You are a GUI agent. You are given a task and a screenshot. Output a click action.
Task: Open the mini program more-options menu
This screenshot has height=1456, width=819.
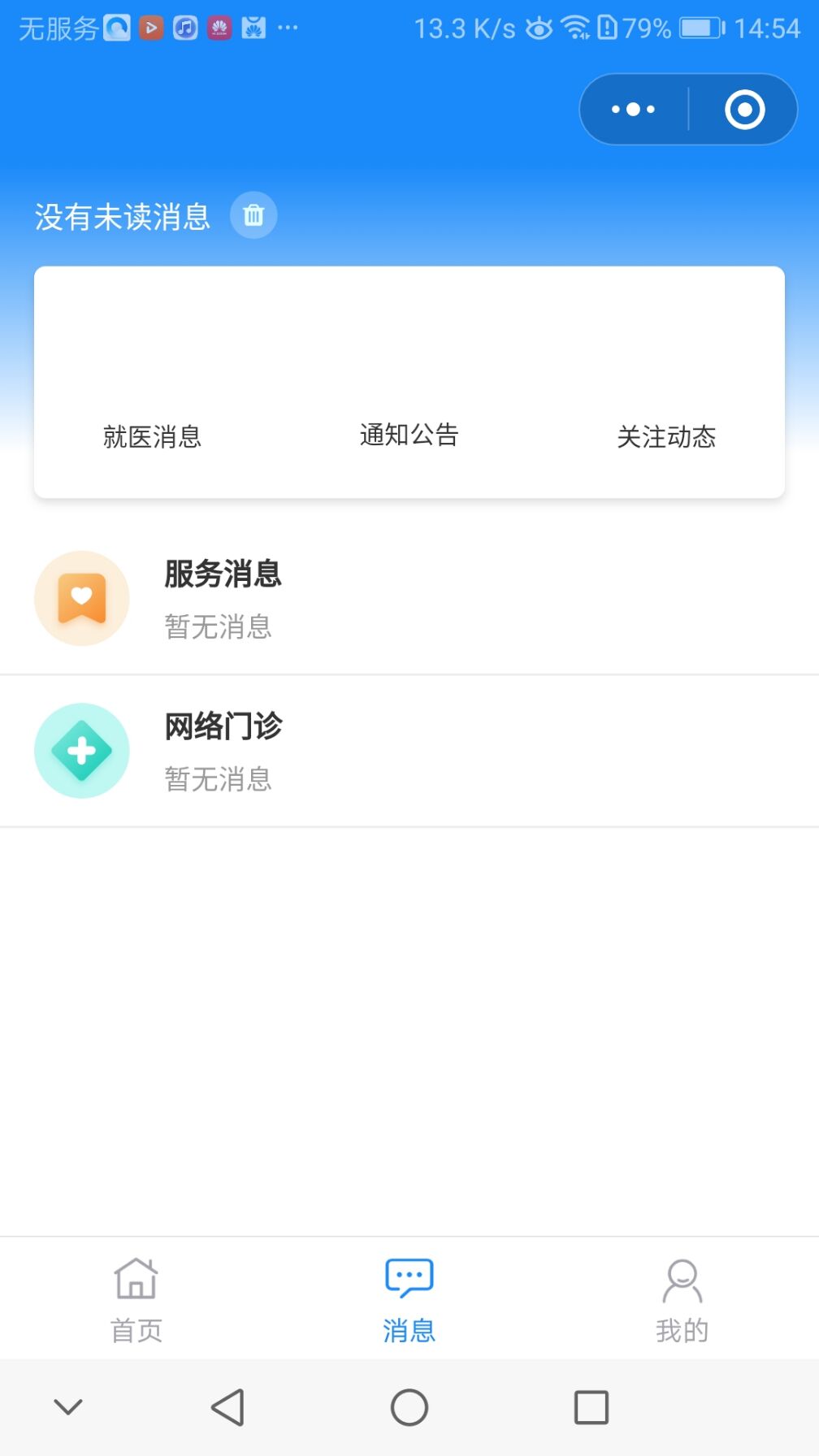pos(634,110)
